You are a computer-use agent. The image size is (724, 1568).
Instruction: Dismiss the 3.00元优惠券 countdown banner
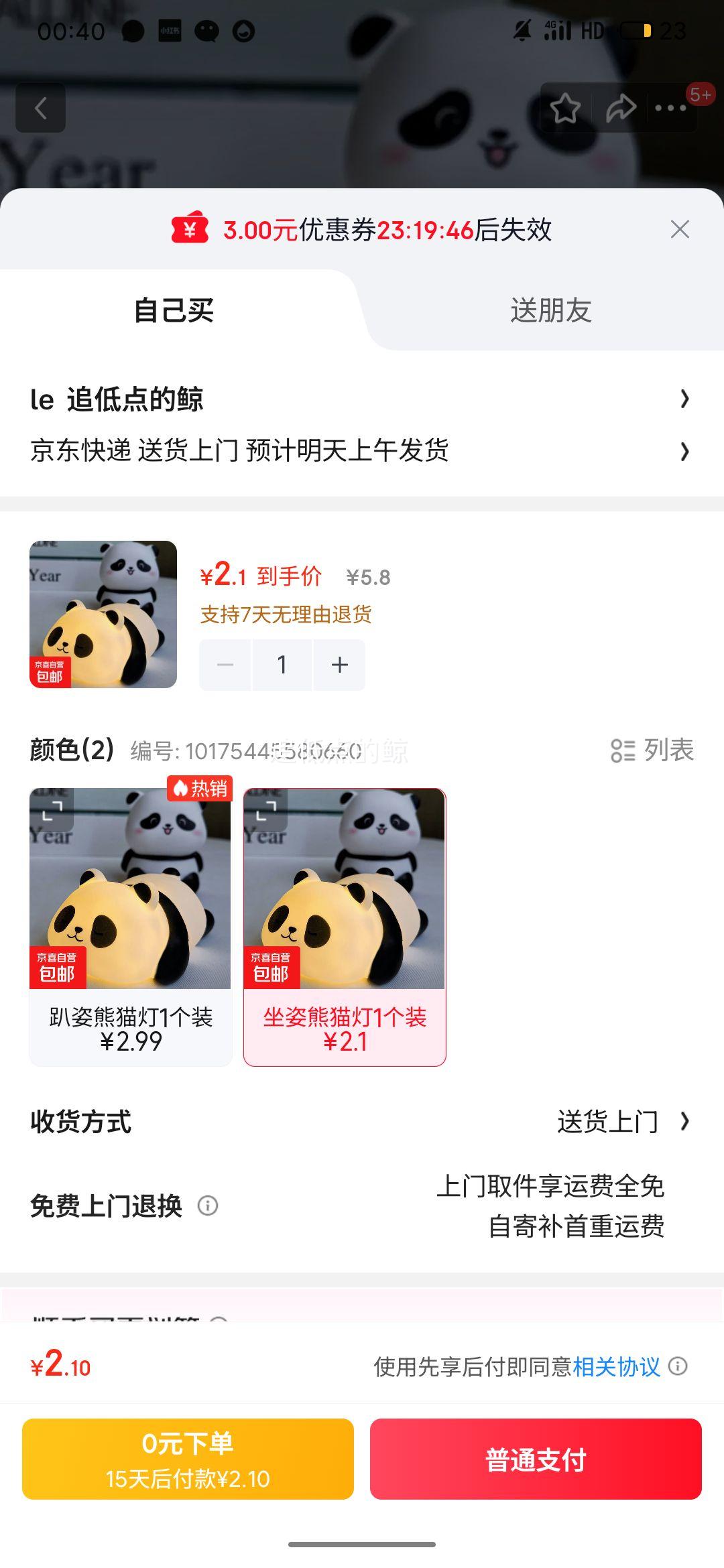682,229
